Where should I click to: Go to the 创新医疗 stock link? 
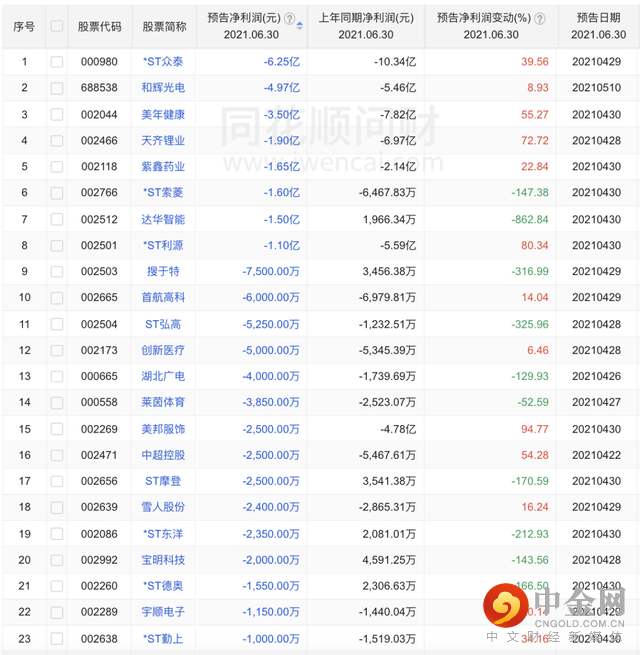pos(164,350)
